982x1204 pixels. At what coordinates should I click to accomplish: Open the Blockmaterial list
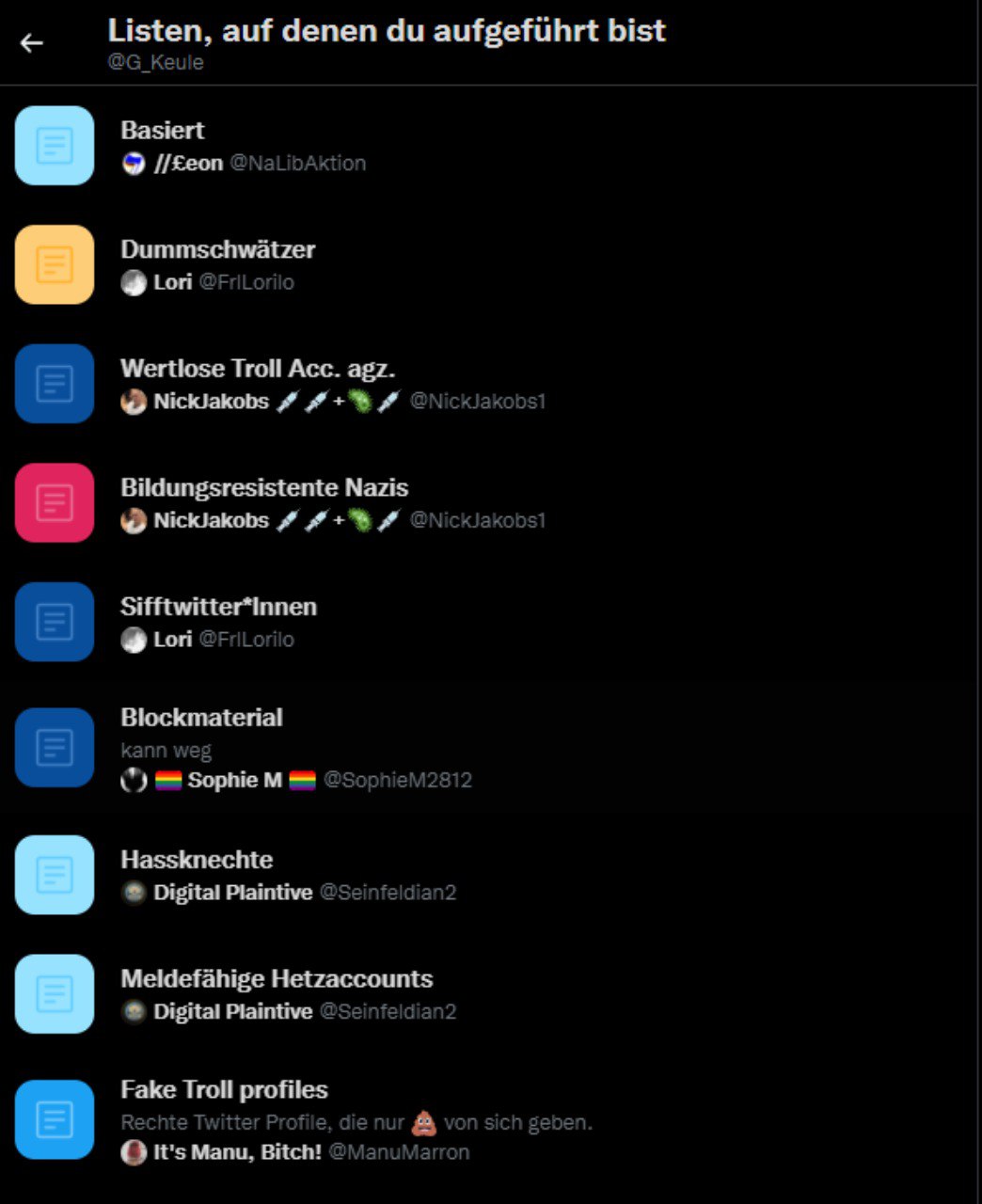[201, 718]
